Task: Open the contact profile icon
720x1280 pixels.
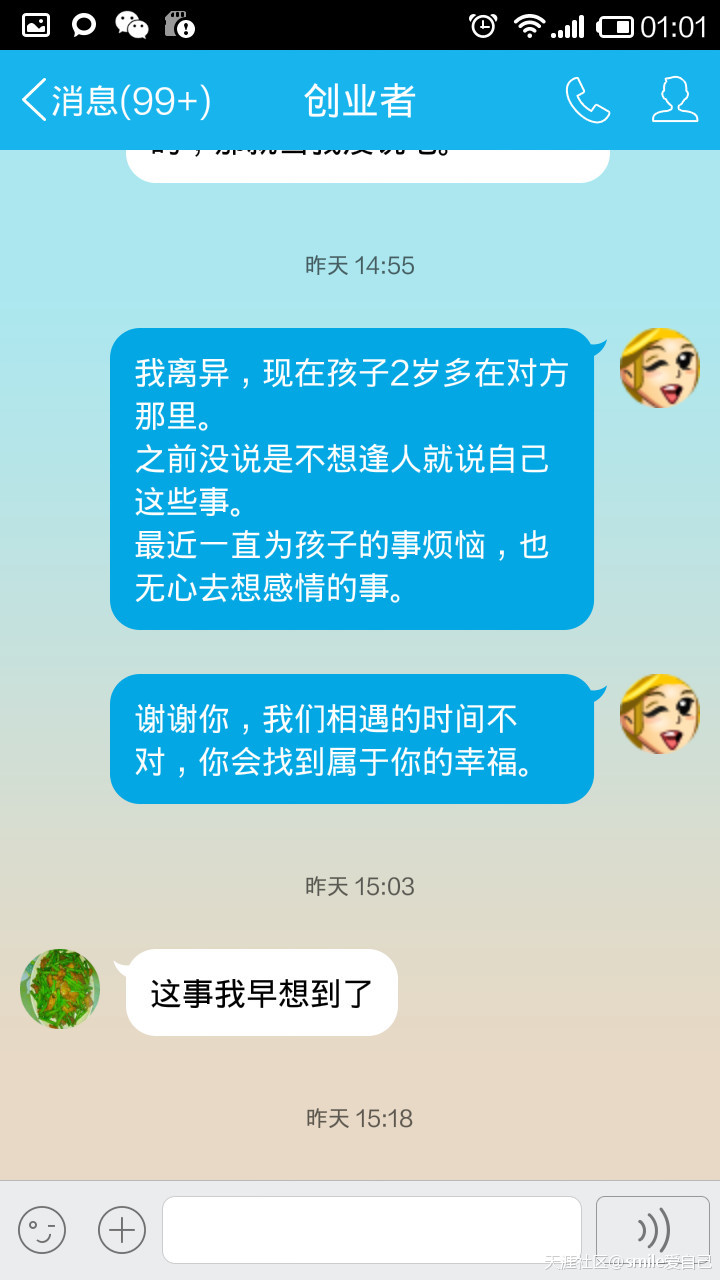Action: tap(675, 100)
